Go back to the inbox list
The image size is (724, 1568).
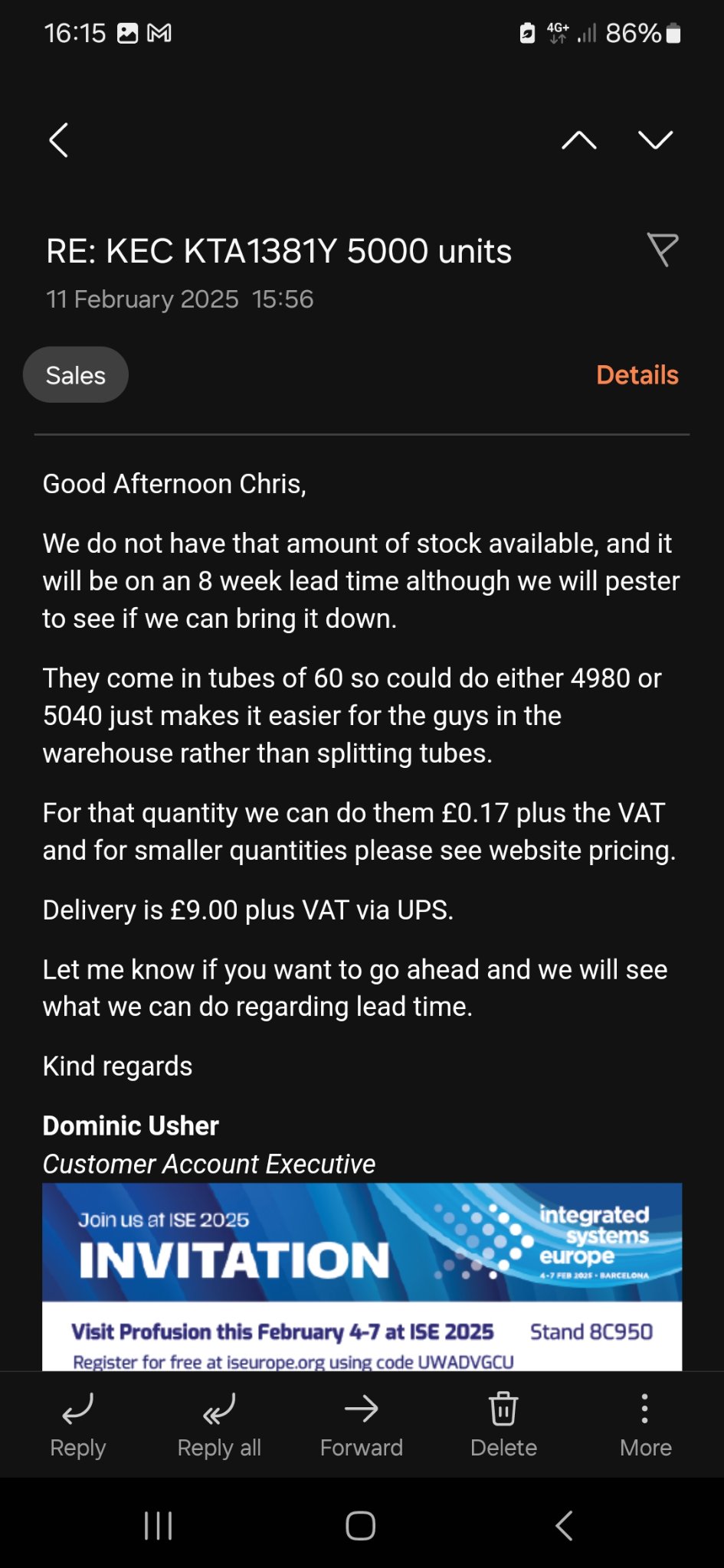pyautogui.click(x=59, y=140)
